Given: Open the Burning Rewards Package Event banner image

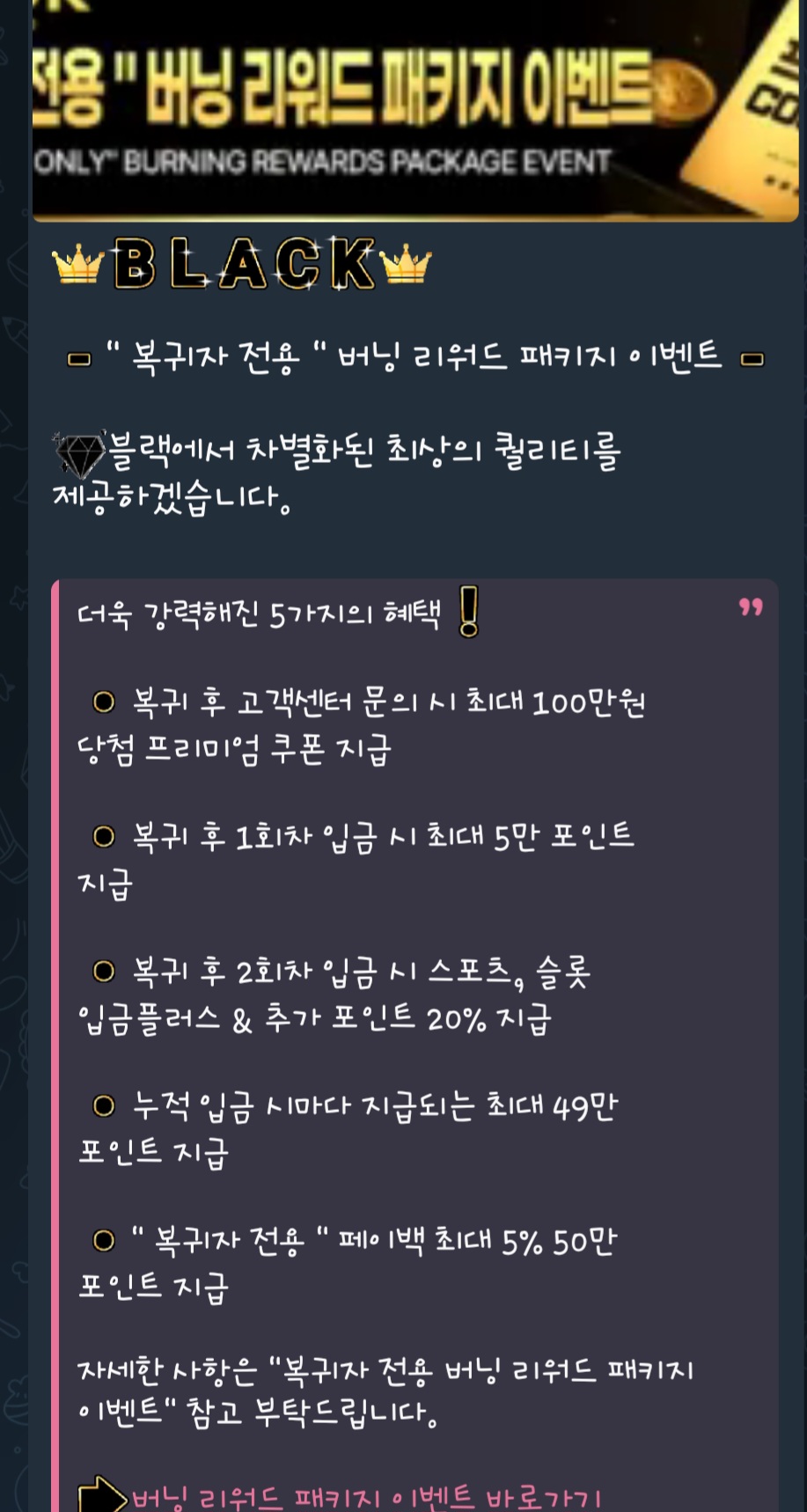Looking at the screenshot, I should tap(414, 106).
